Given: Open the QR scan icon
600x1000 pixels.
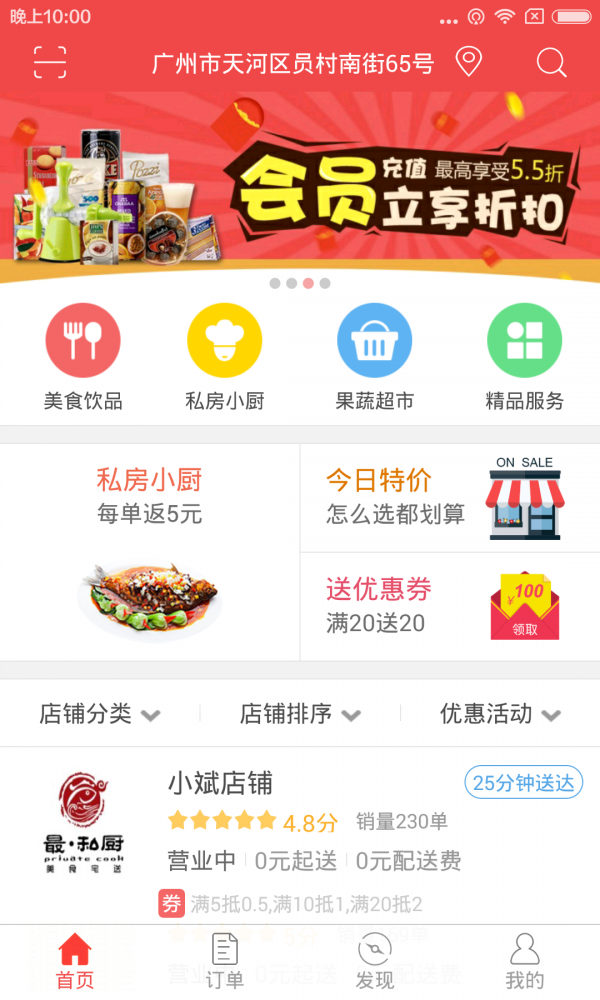Looking at the screenshot, I should (49, 62).
